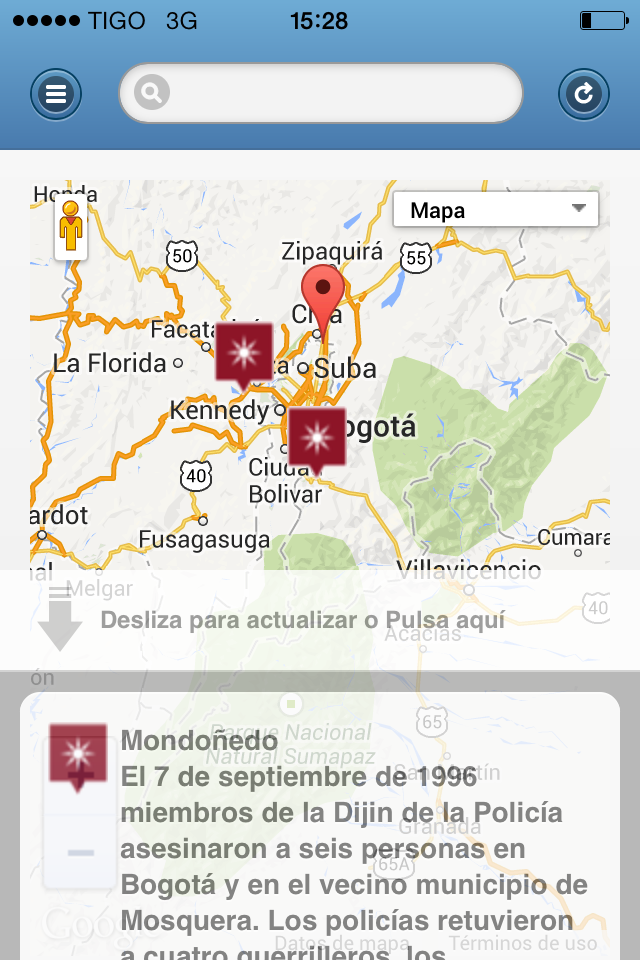This screenshot has height=960, width=640.
Task: Select the red pin marker near Chía
Action: pos(323,293)
